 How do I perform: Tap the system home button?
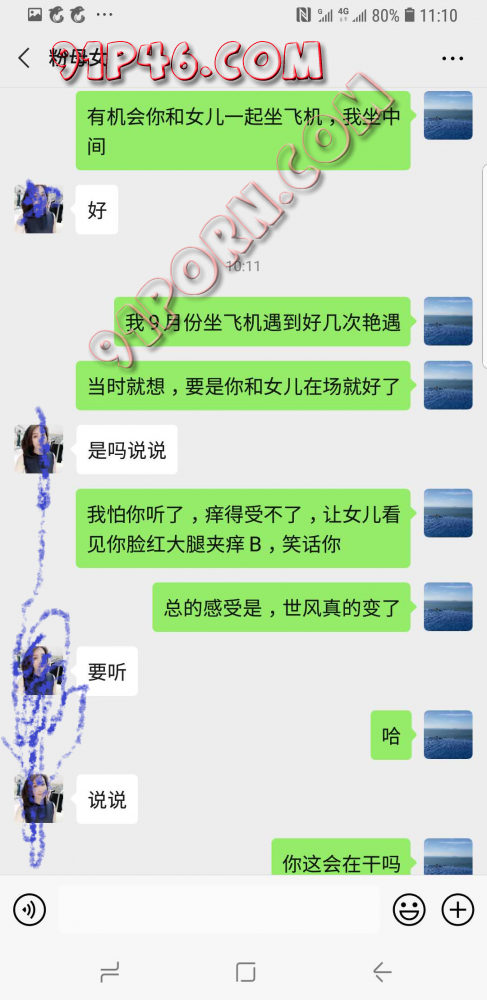(x=245, y=972)
